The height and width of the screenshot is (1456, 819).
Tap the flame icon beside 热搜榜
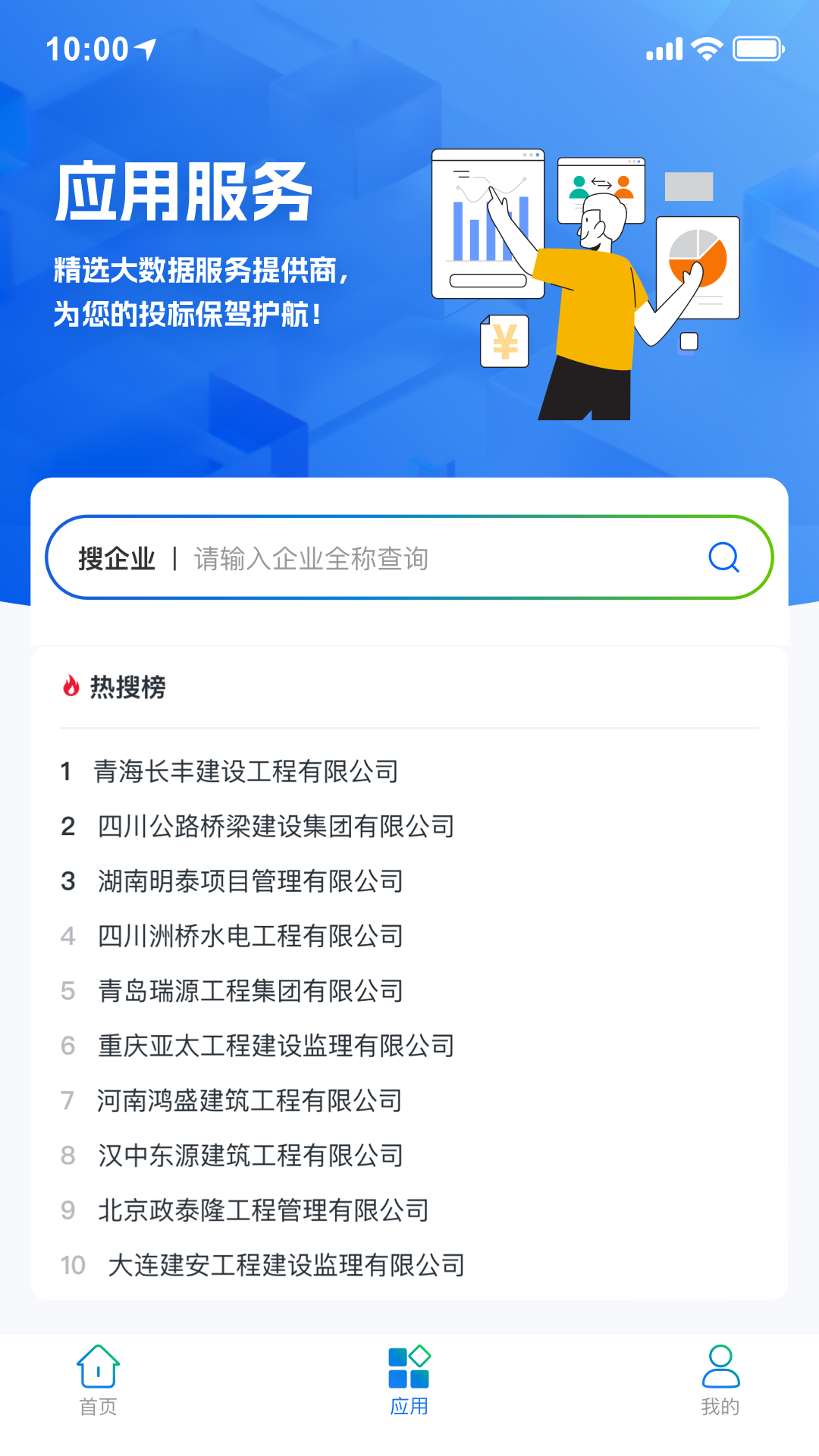pyautogui.click(x=71, y=689)
